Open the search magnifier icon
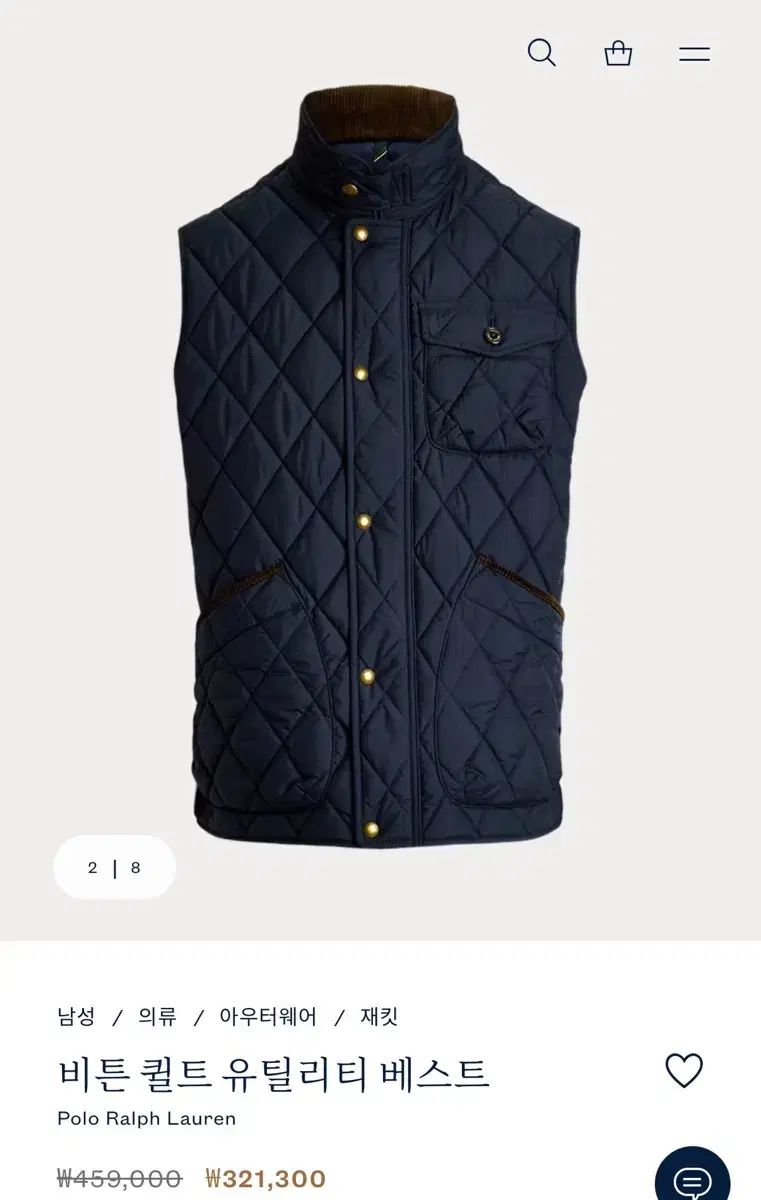Image resolution: width=761 pixels, height=1200 pixels. [541, 53]
